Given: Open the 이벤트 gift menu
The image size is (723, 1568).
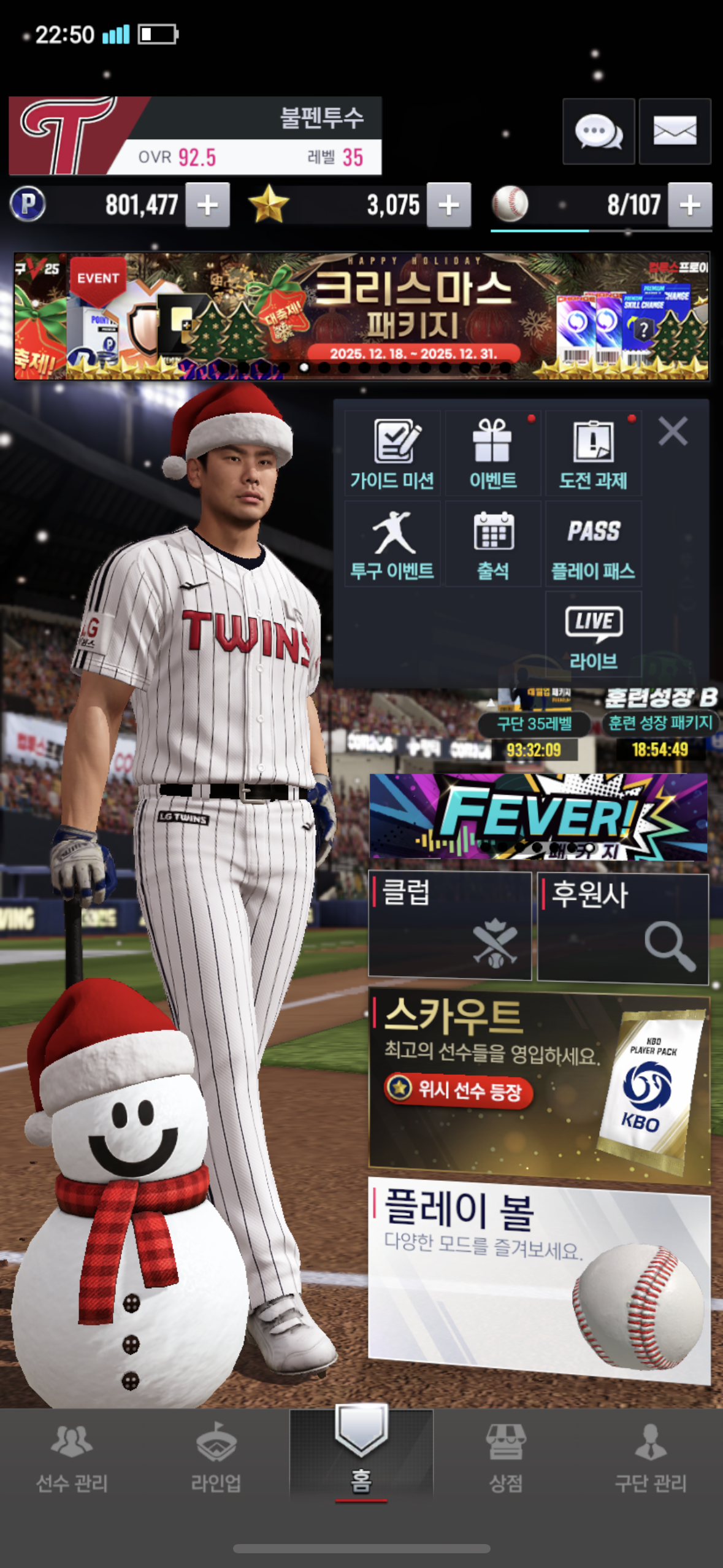Looking at the screenshot, I should point(493,453).
